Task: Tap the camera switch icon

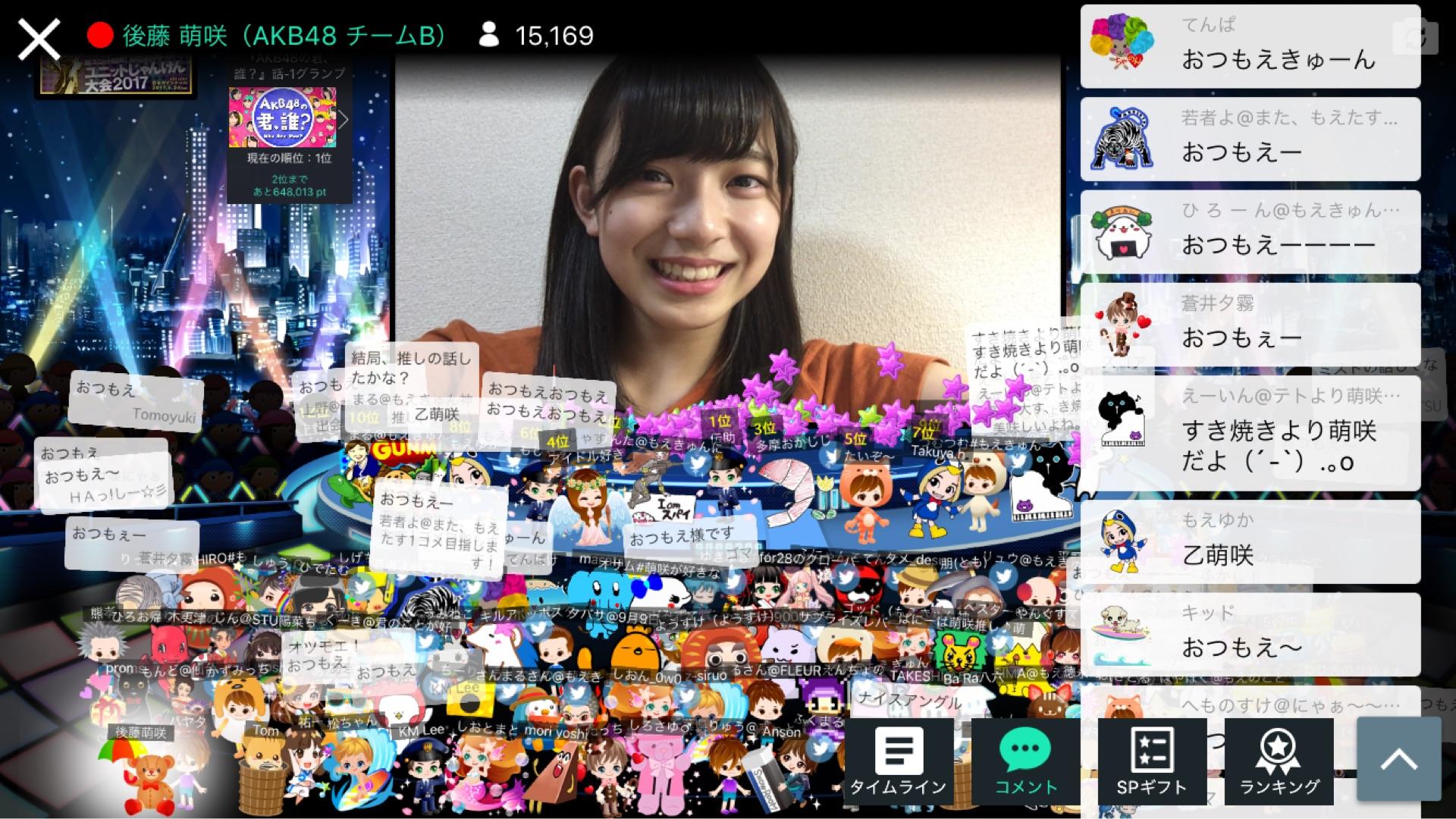Action: [1415, 36]
